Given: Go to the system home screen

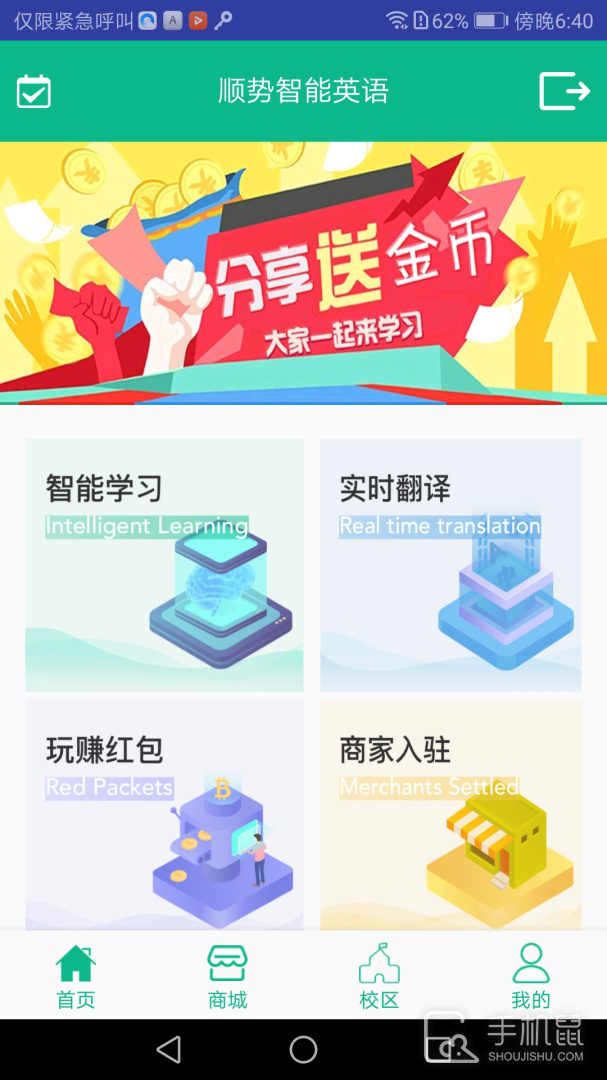Looking at the screenshot, I should pos(303,1049).
